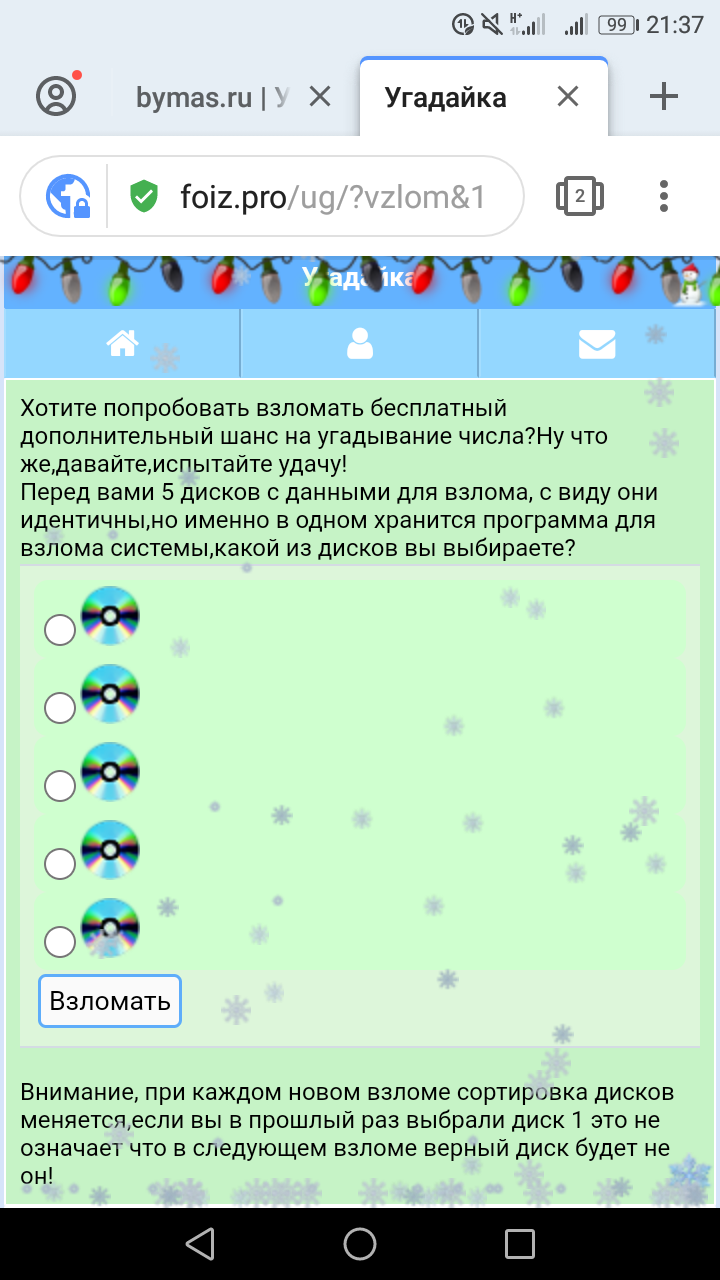The image size is (720, 1280).
Task: Open the tab switcher showing 2 tabs
Action: [579, 196]
